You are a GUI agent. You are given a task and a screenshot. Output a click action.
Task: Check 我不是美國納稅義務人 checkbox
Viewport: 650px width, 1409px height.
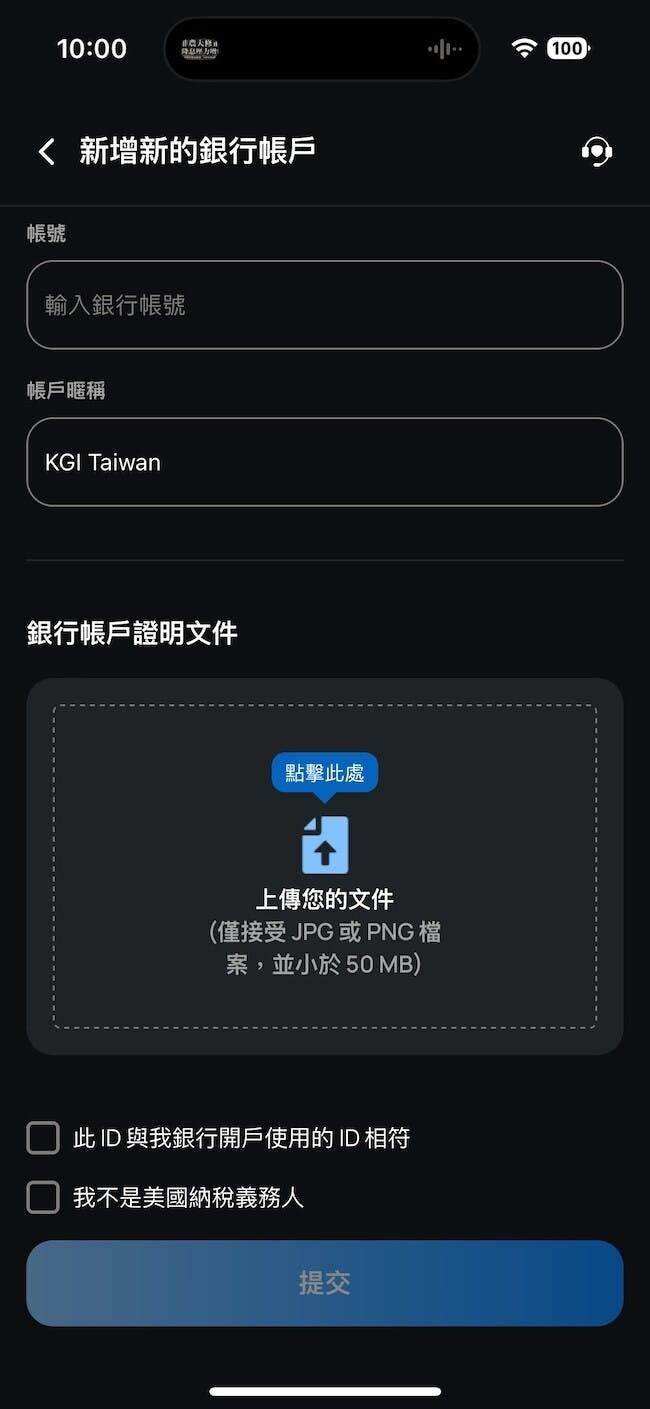(43, 1197)
